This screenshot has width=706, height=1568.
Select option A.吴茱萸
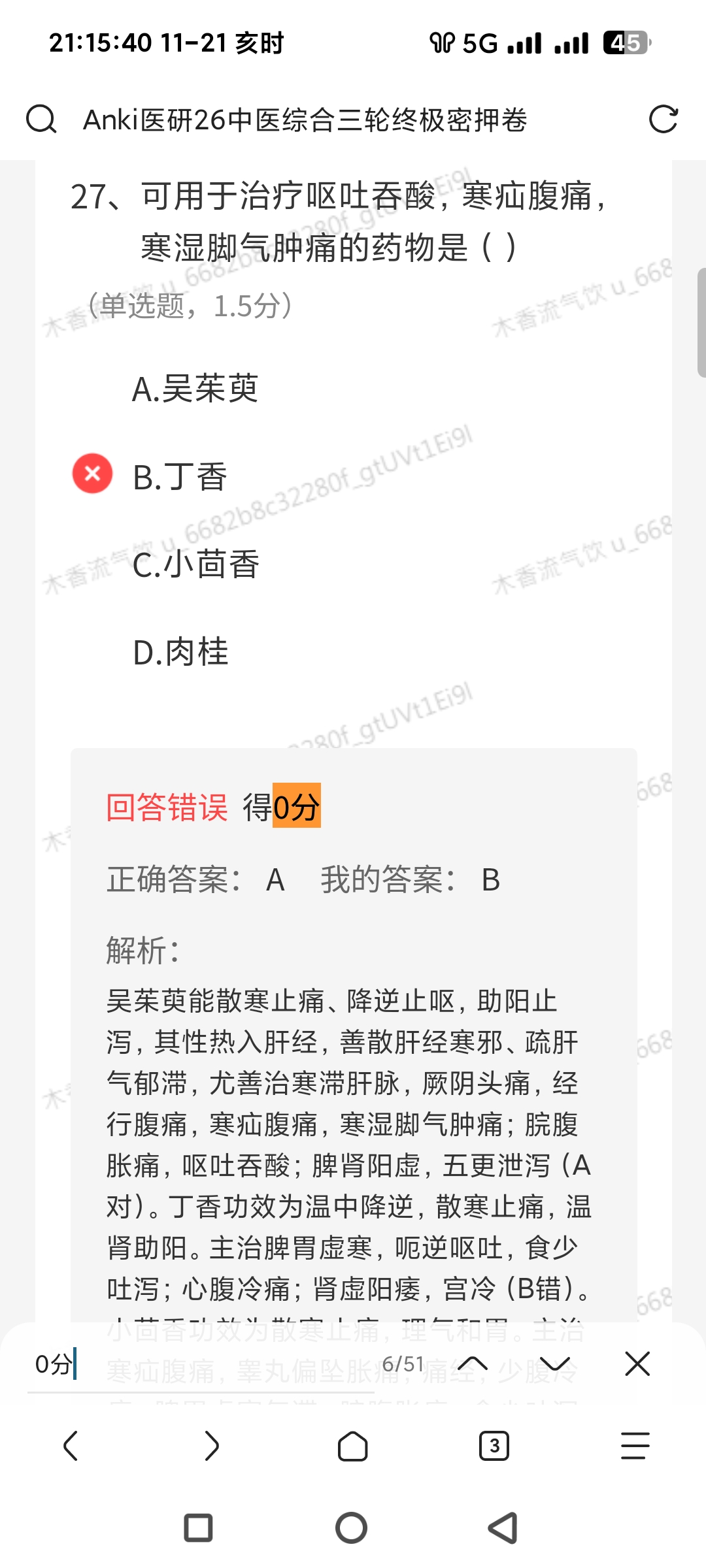(195, 389)
